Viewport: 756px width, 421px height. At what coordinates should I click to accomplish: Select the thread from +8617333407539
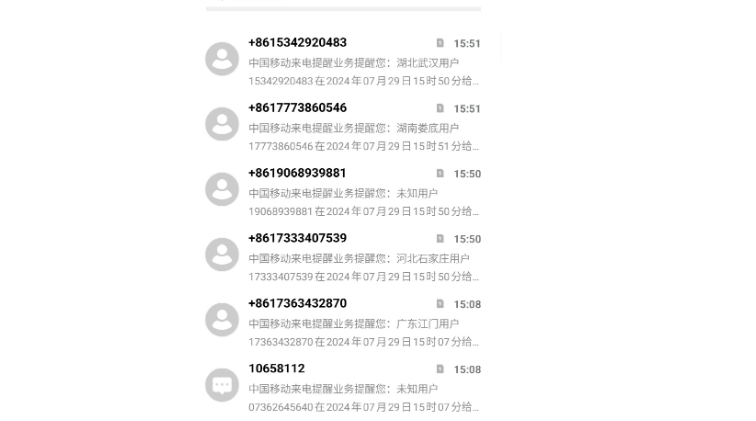(x=343, y=256)
